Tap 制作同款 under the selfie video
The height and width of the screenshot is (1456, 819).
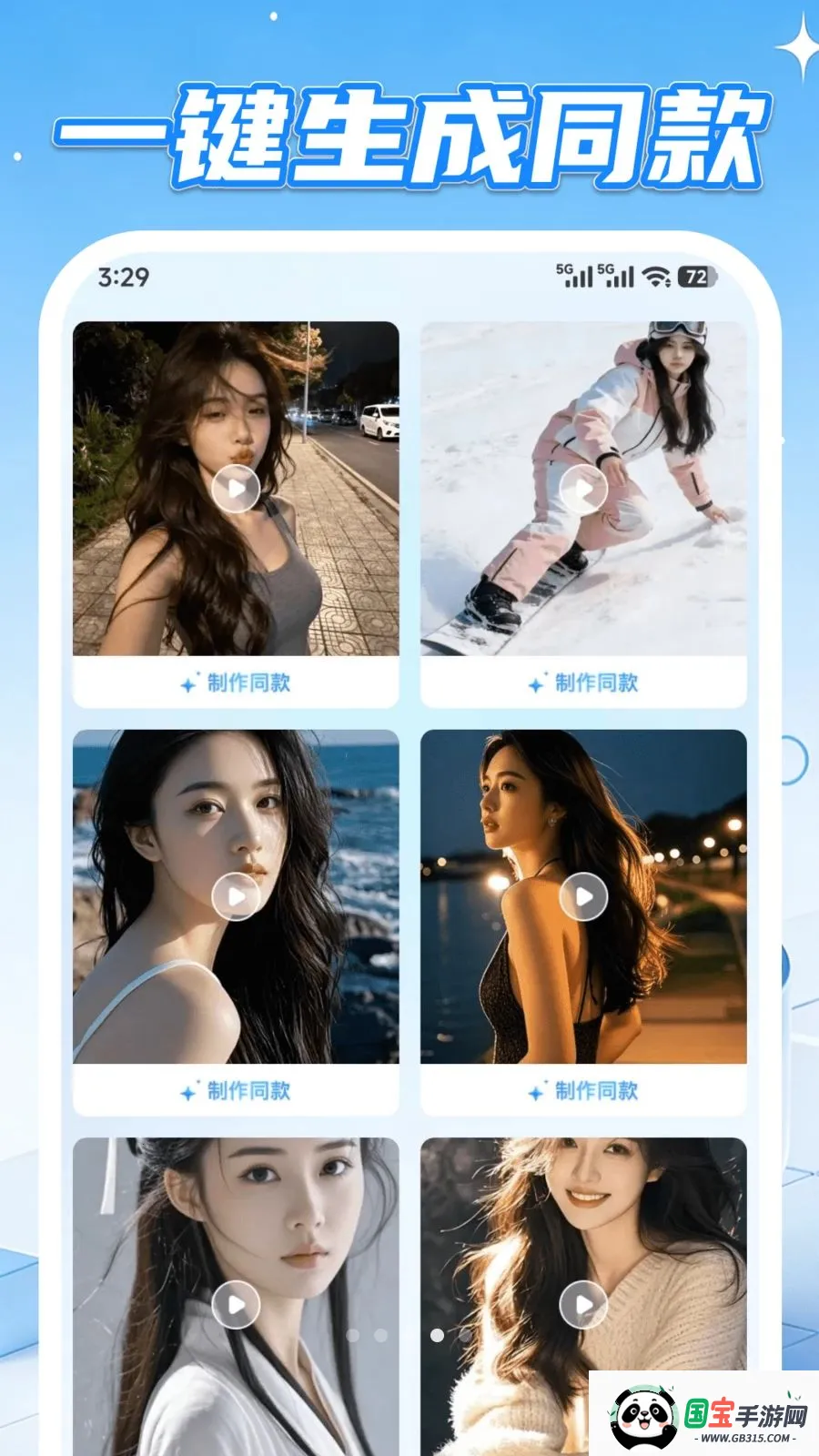coord(248,685)
